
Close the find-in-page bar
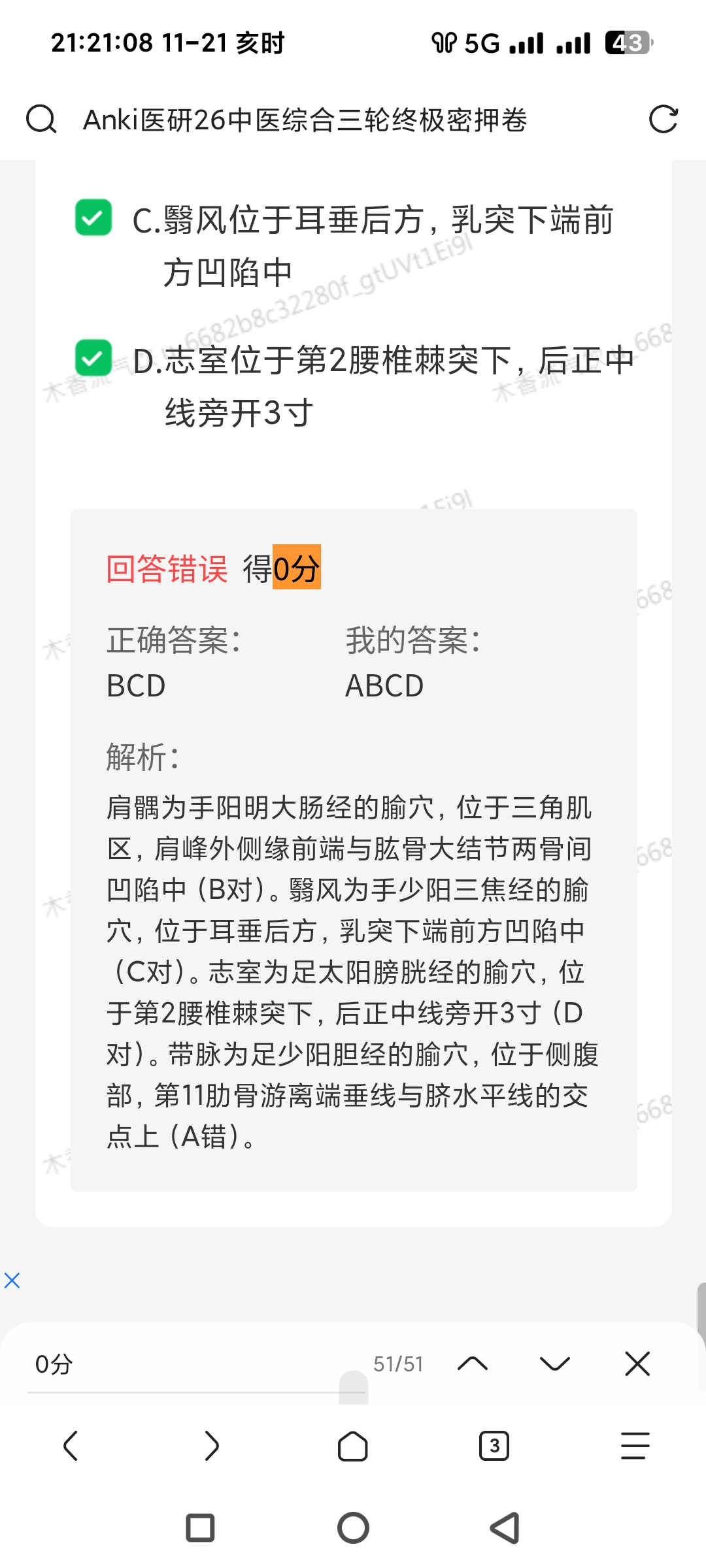637,1364
